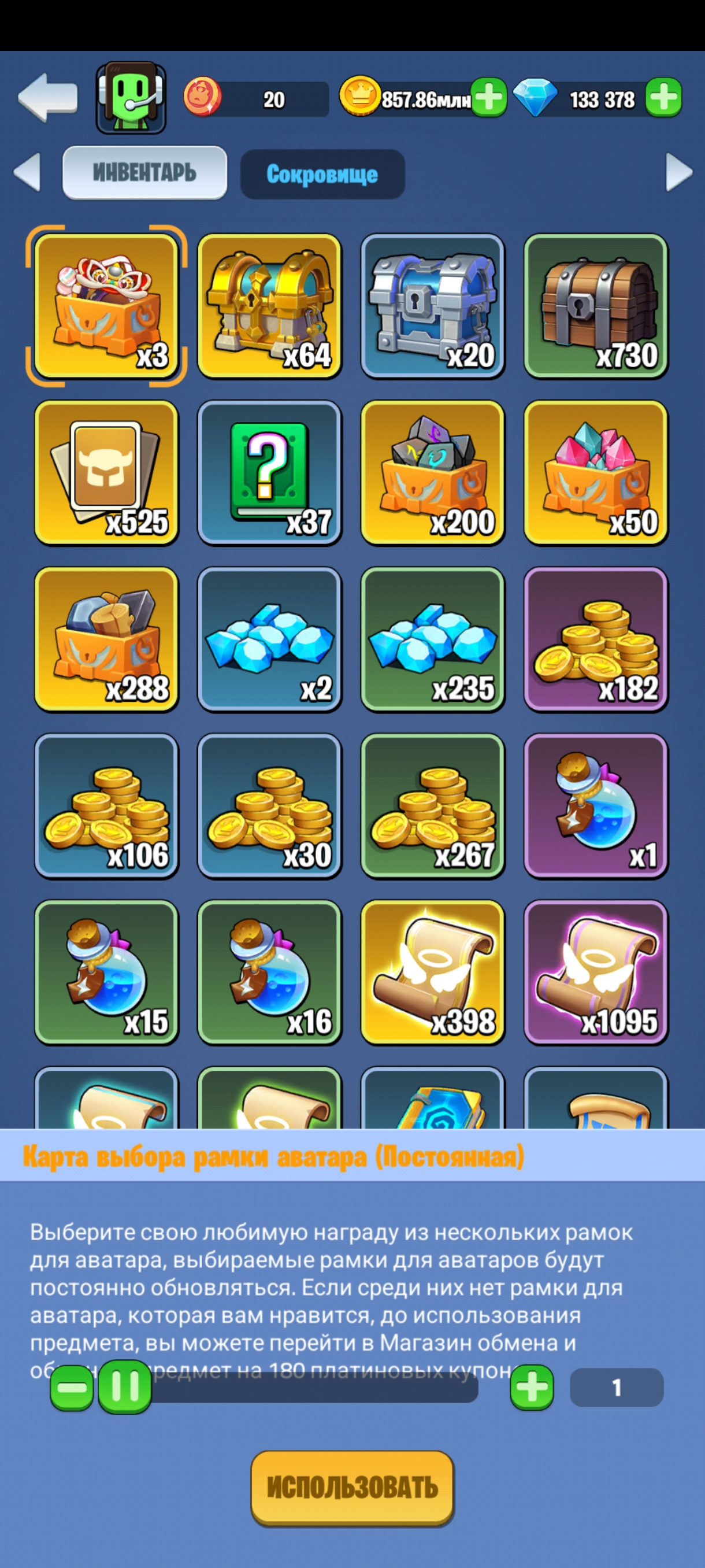This screenshot has height=1568, width=705.
Task: Open the green player avatar profile
Action: (x=131, y=97)
